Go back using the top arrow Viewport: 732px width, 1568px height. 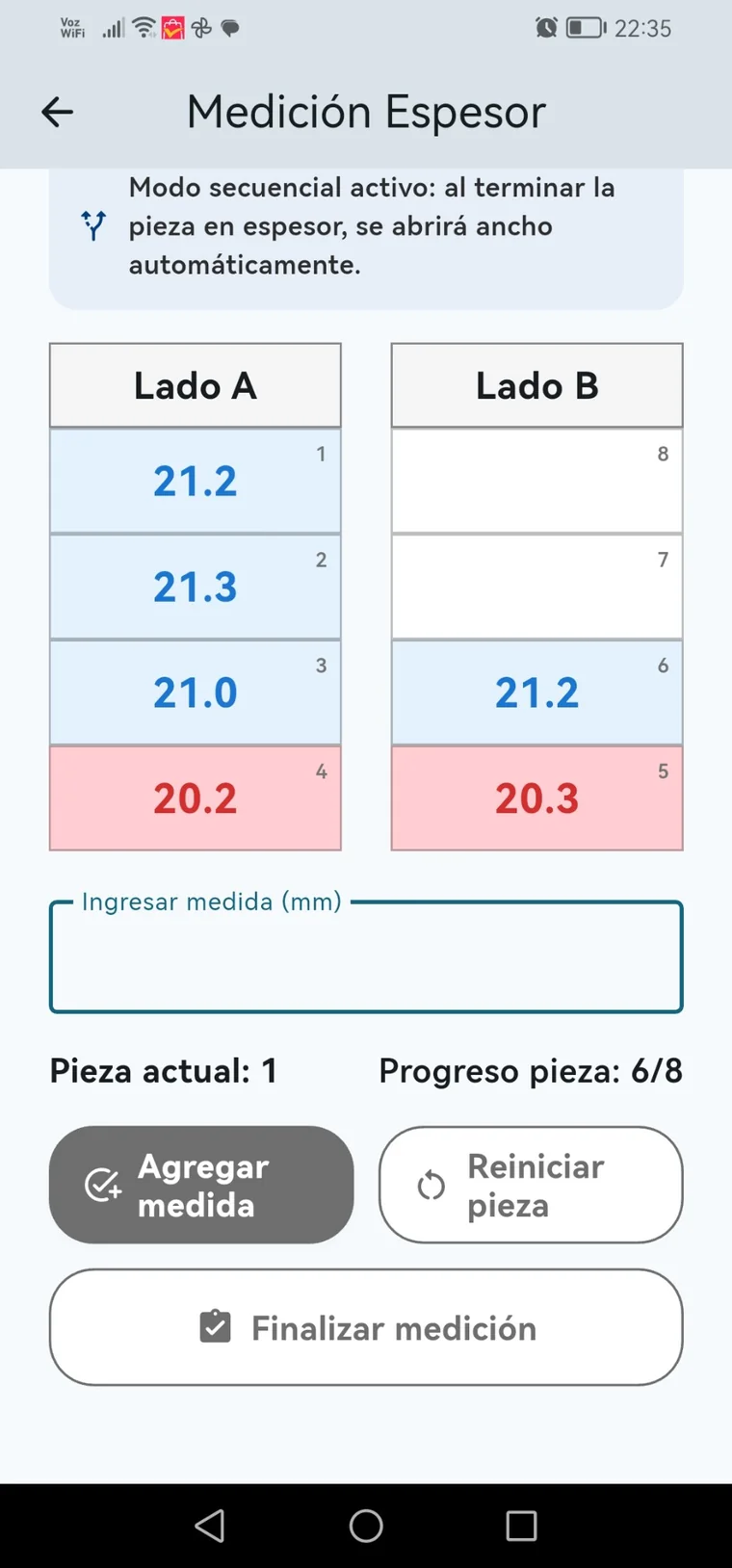[x=58, y=113]
